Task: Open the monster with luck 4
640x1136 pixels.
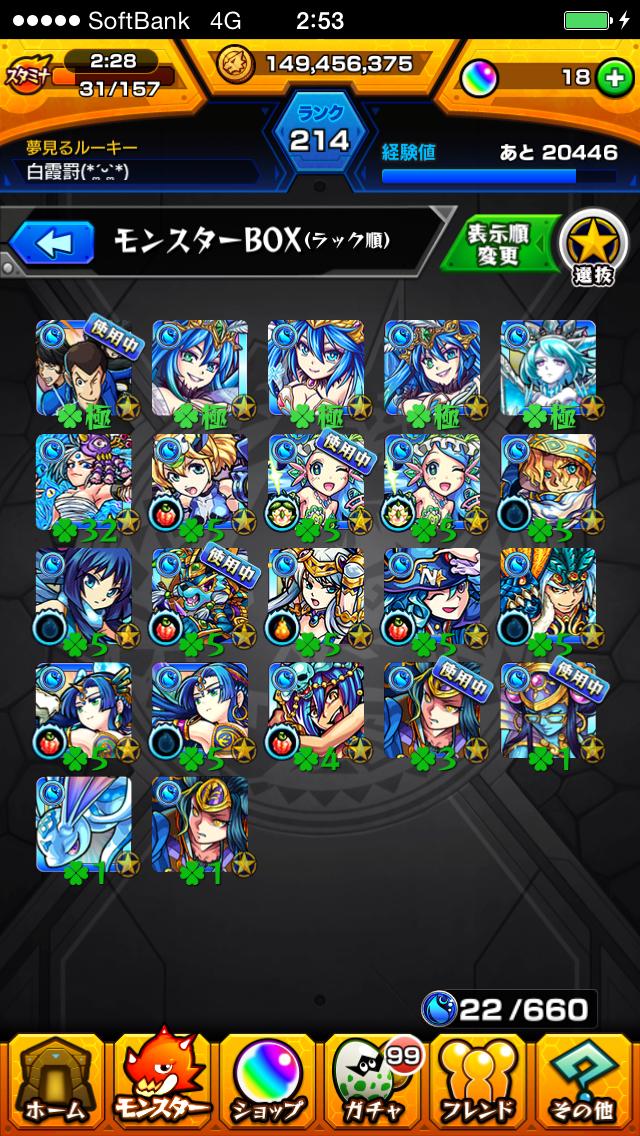Action: [x=316, y=711]
